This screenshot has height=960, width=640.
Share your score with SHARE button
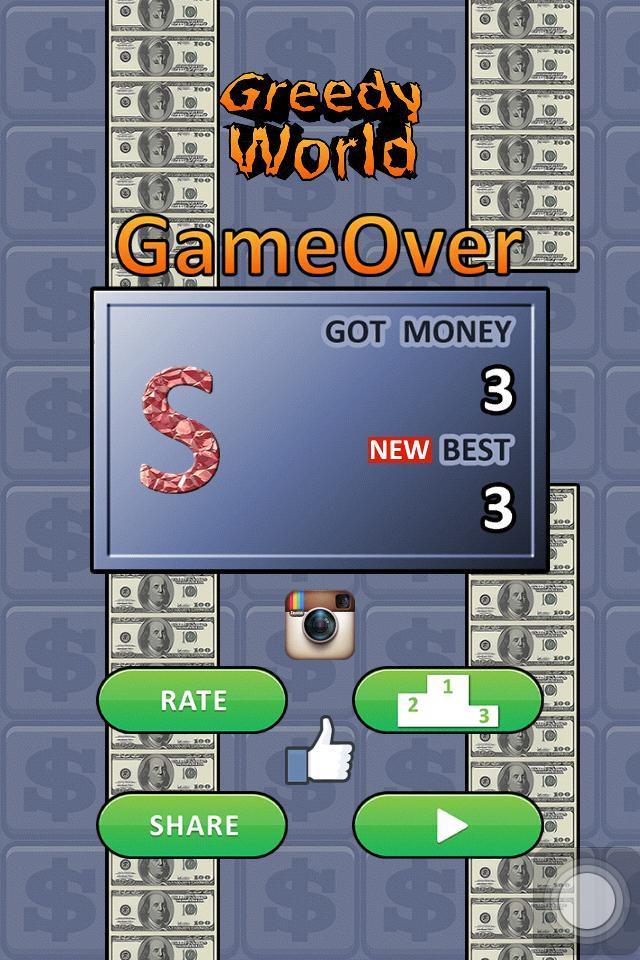point(192,825)
